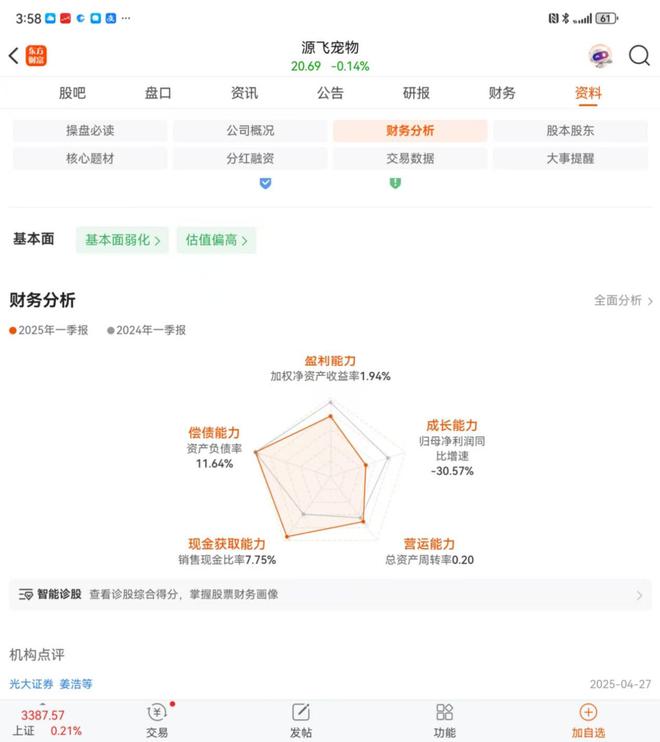Screen dimensions: 660x742
Task: Select the 操盘必读 chip
Action: pos(90,131)
